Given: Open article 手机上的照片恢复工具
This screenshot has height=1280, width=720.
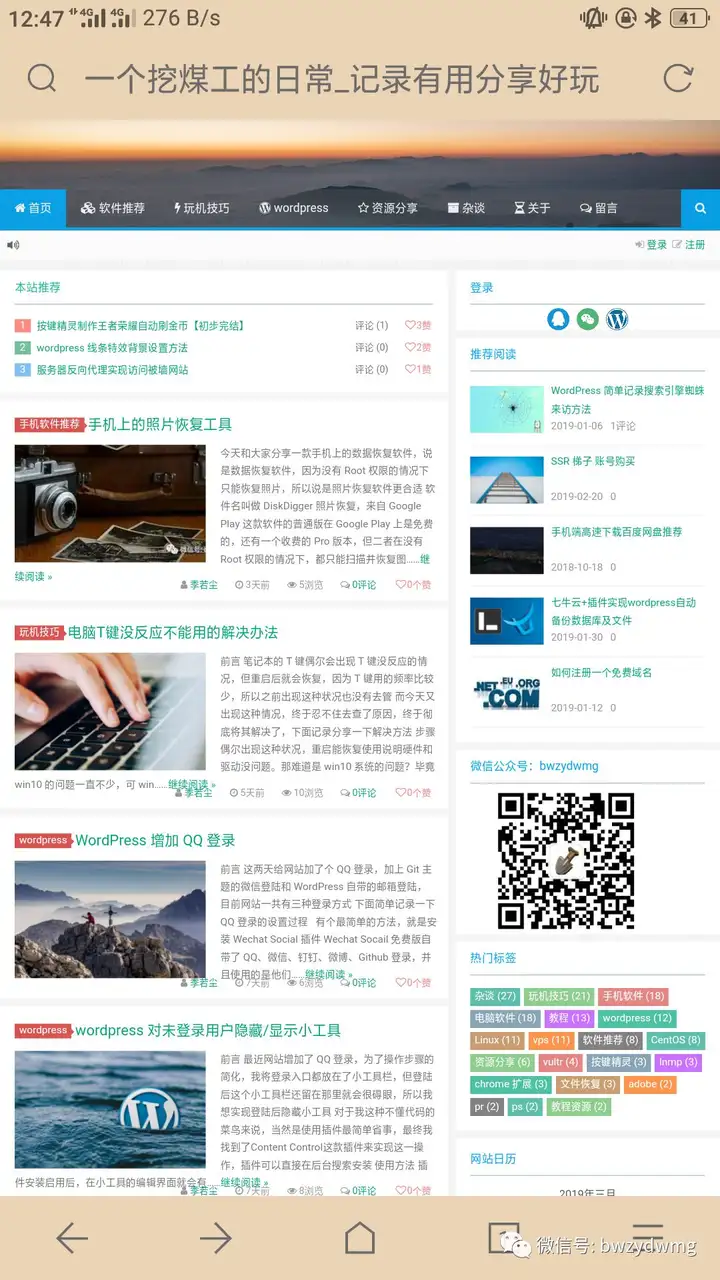Looking at the screenshot, I should pyautogui.click(x=160, y=424).
